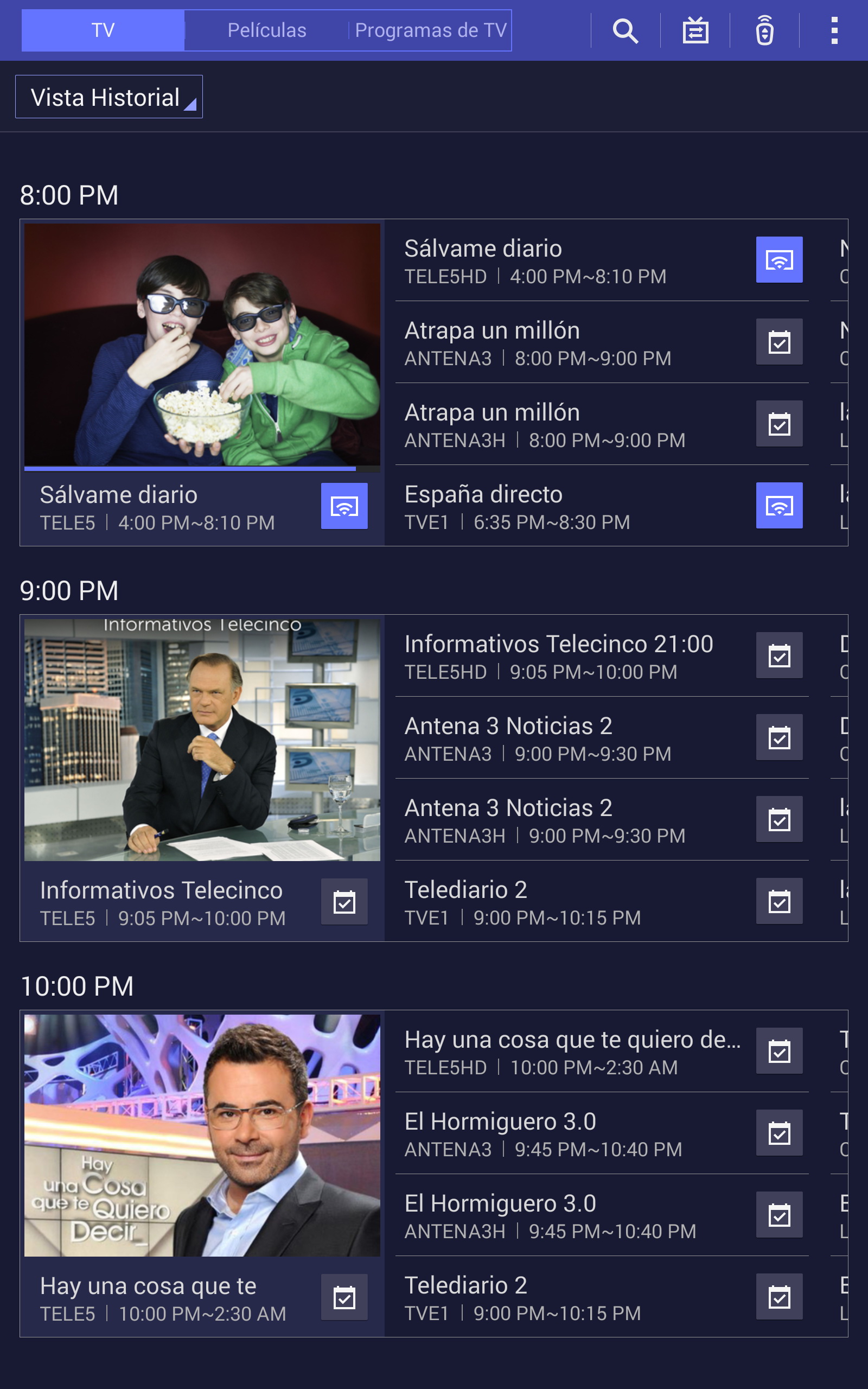Open the channel guide icon
Screen dimensions: 868x1389
point(695,30)
